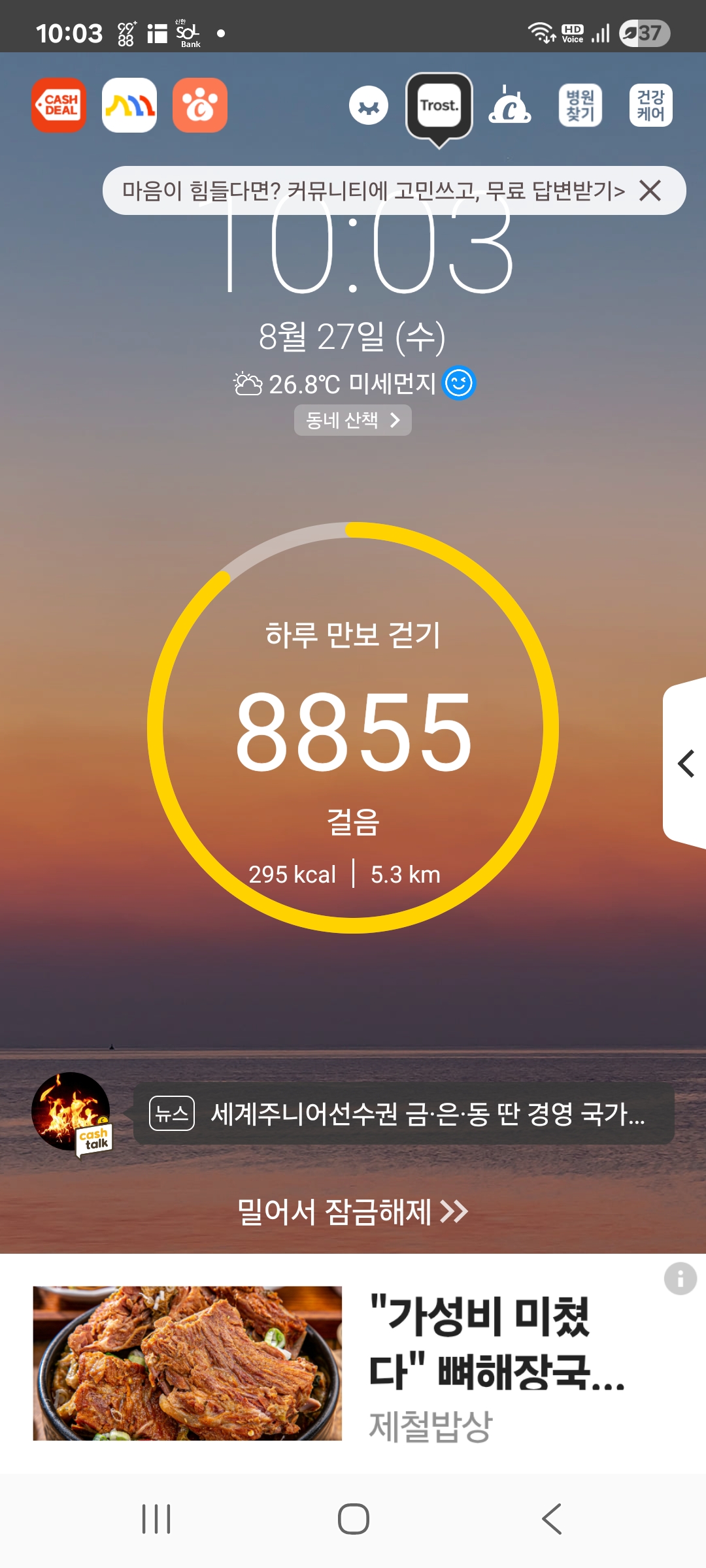The width and height of the screenshot is (706, 1568).
Task: Tap the 동네 산책 button
Action: 353,420
